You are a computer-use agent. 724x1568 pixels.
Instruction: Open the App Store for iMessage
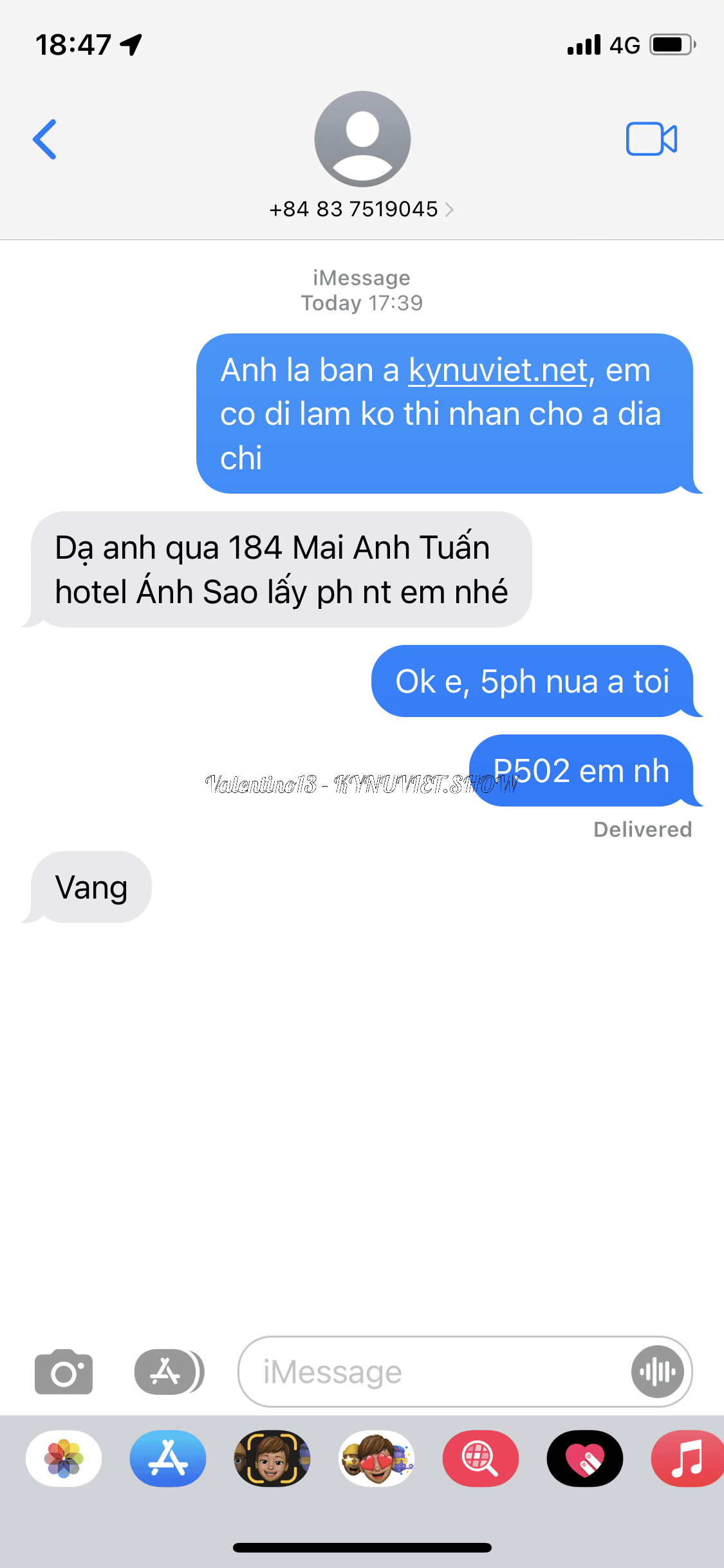[168, 1459]
